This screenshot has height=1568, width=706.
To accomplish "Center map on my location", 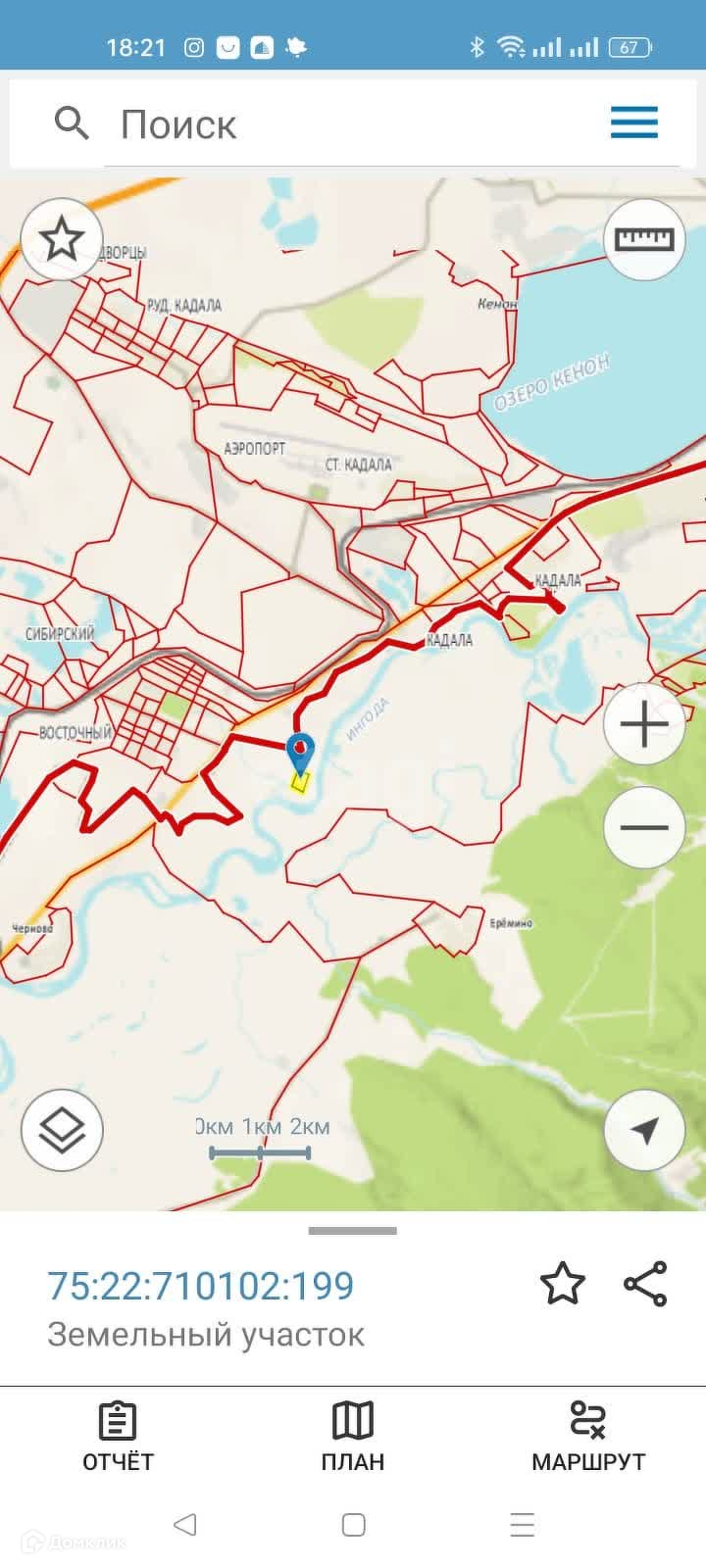I will [x=644, y=1130].
